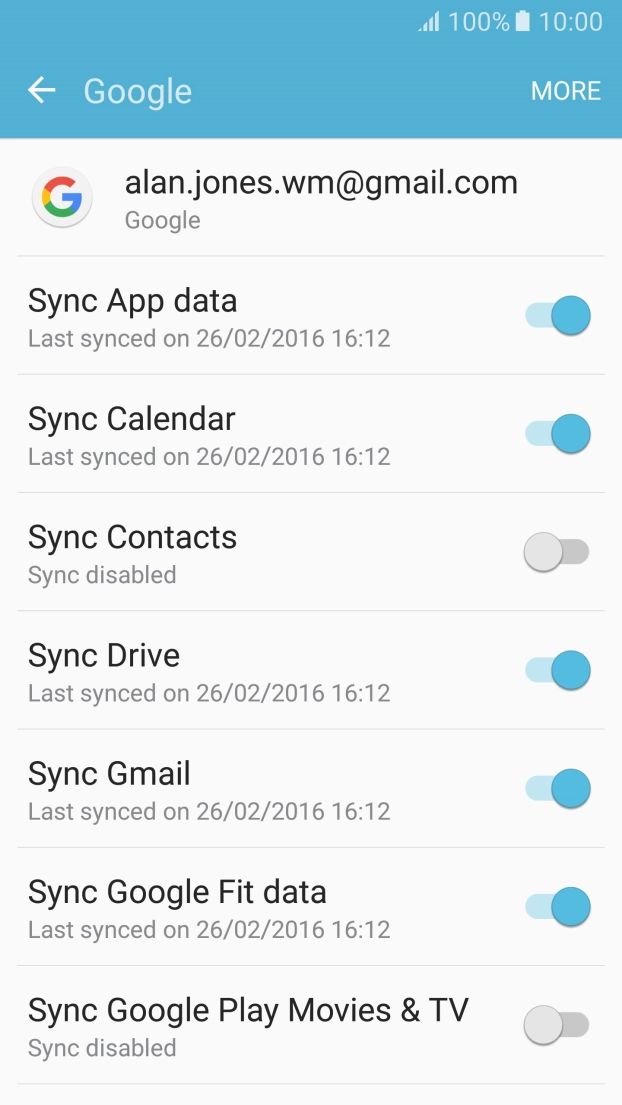
Task: Switch off Sync Drive
Action: (557, 670)
